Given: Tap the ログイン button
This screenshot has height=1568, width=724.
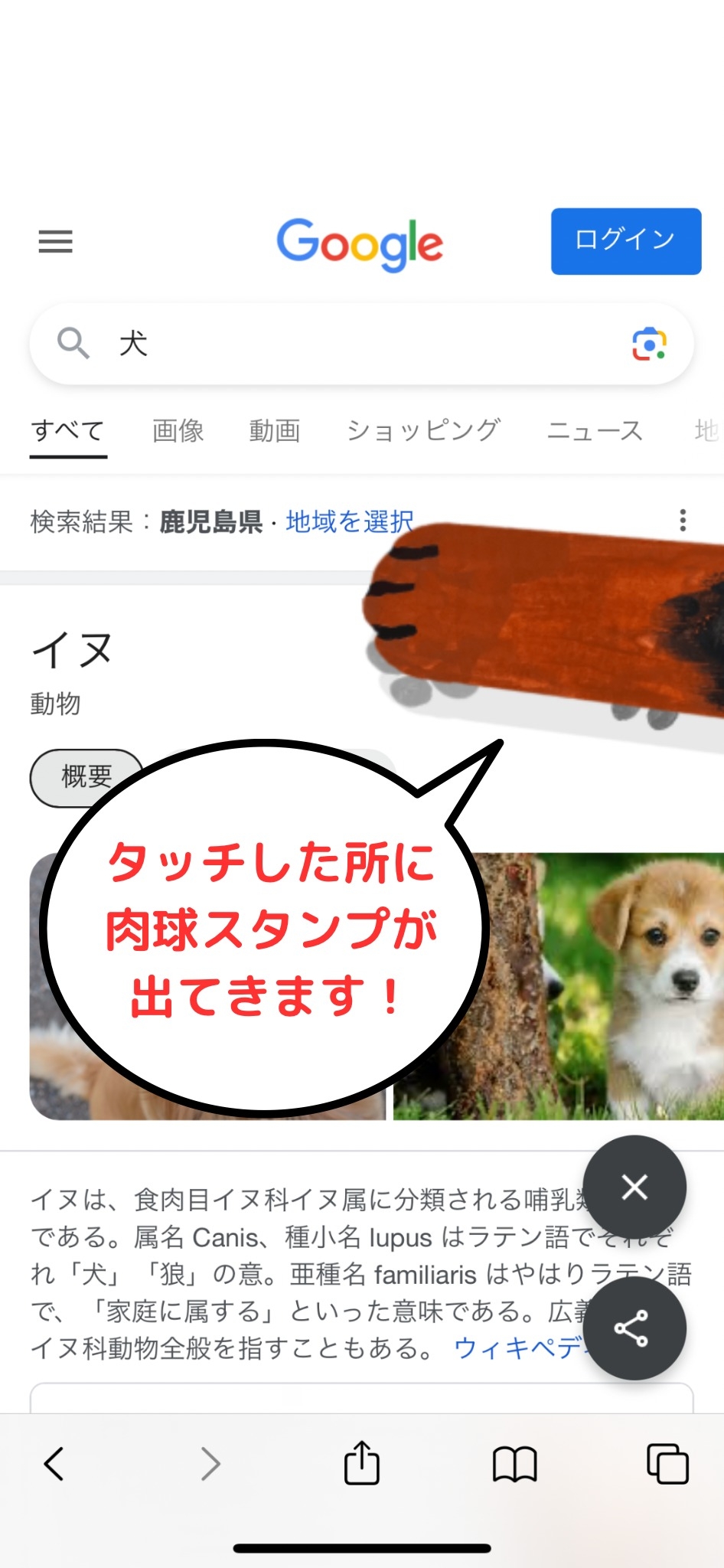Looking at the screenshot, I should pyautogui.click(x=625, y=241).
